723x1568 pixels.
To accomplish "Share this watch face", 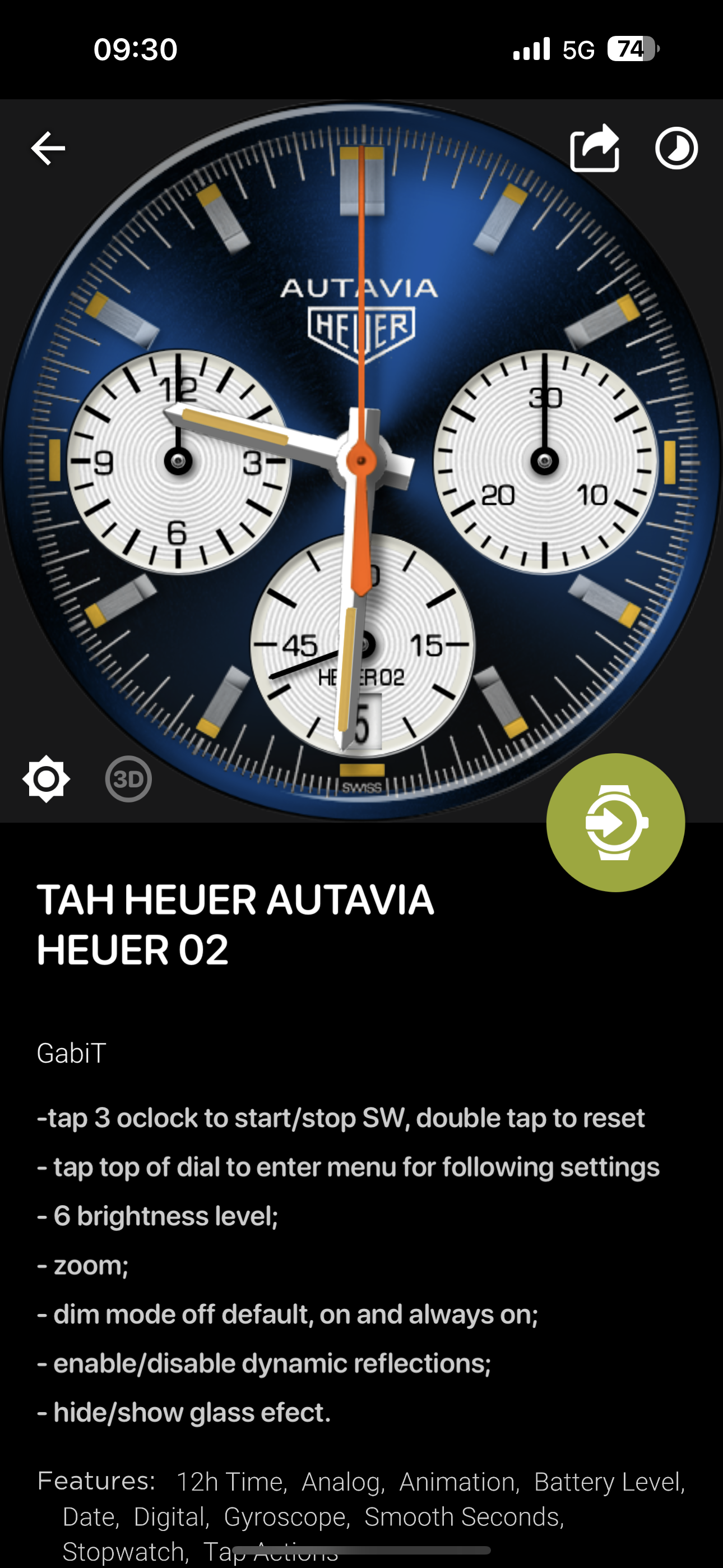I will pyautogui.click(x=595, y=148).
